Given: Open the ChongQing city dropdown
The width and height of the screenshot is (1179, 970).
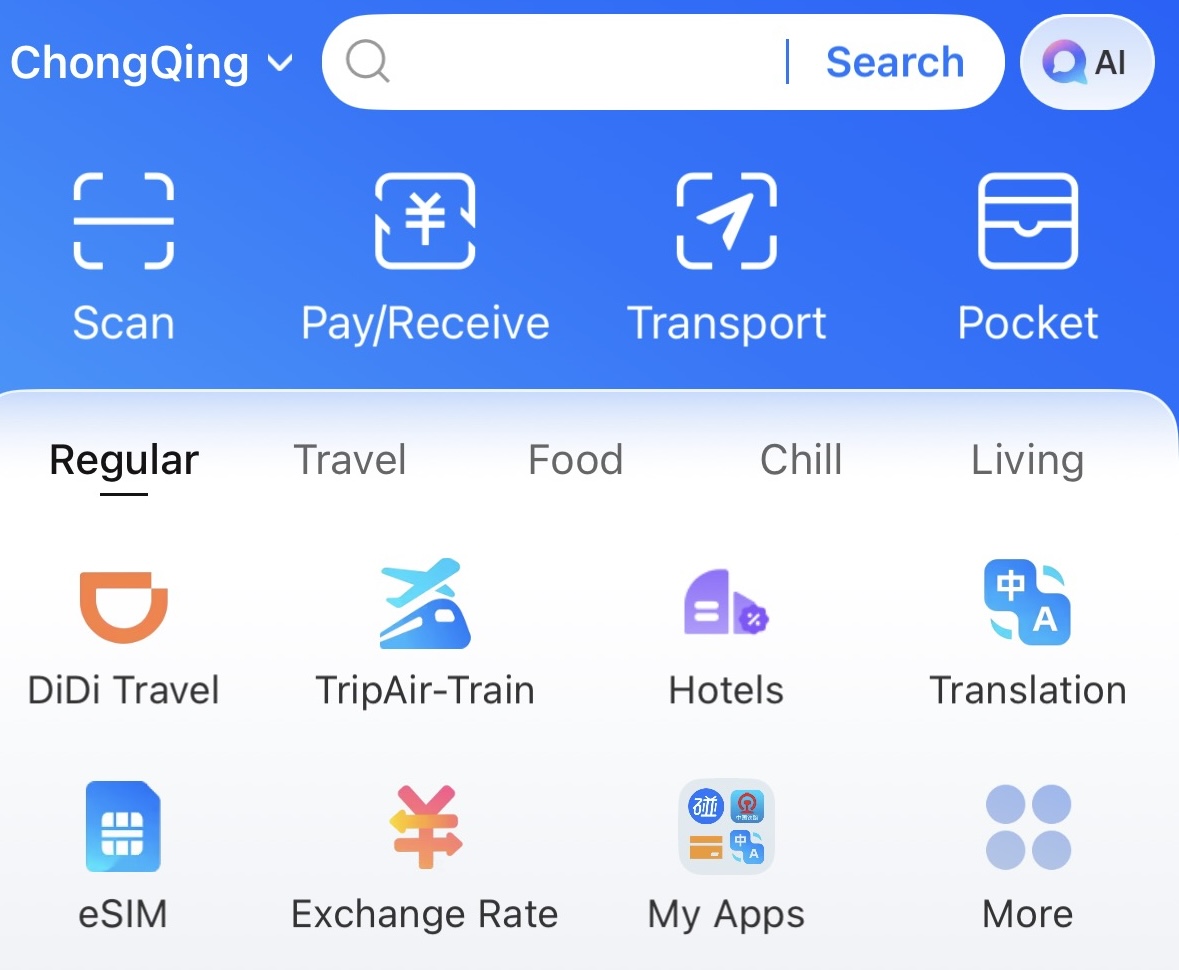Looking at the screenshot, I should click(152, 63).
